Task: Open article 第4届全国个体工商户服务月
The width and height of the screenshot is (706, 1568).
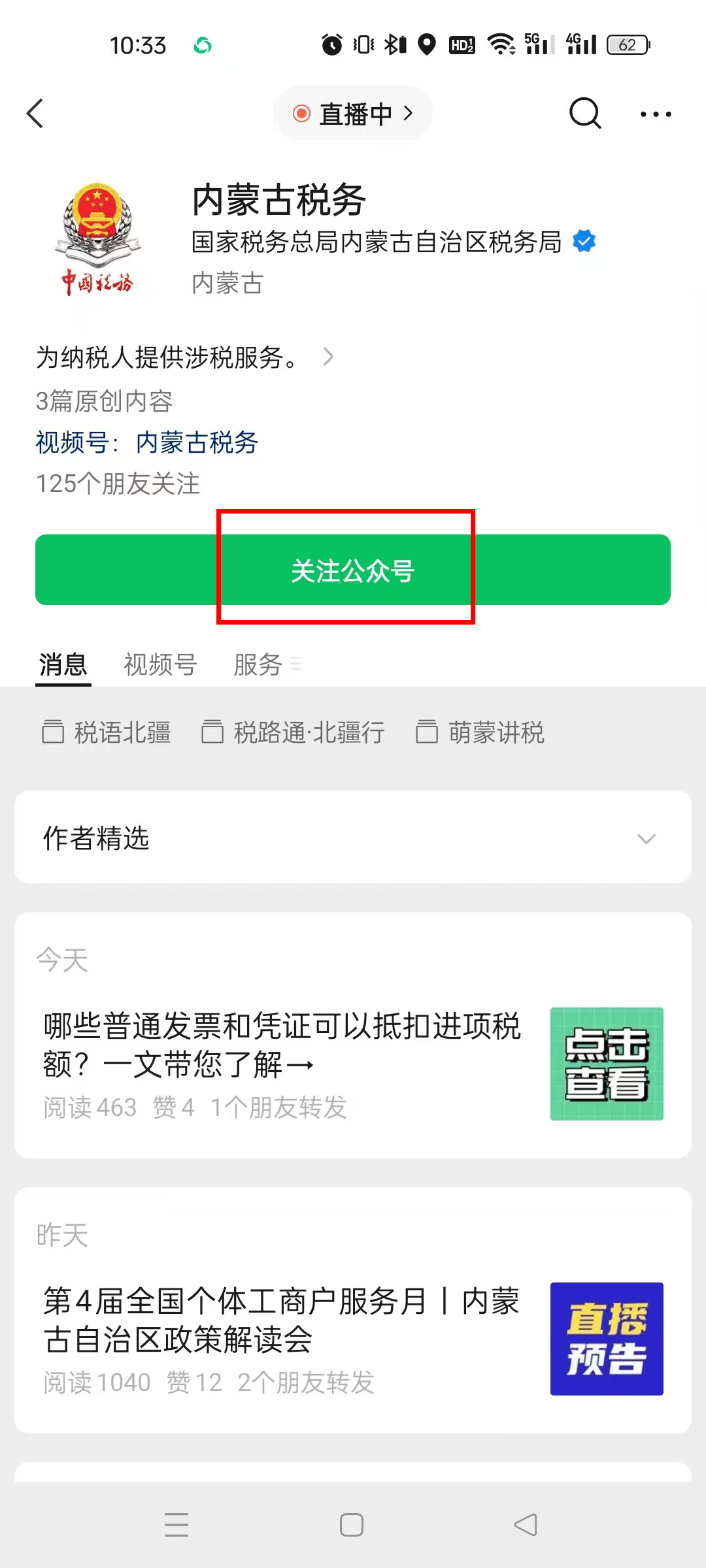Action: click(282, 1320)
